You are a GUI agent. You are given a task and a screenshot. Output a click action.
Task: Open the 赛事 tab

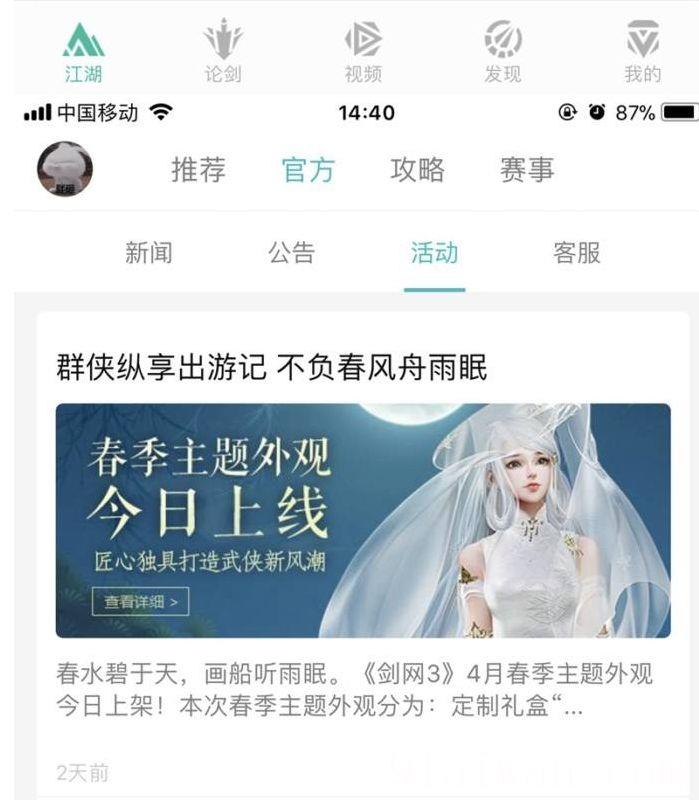pyautogui.click(x=527, y=170)
